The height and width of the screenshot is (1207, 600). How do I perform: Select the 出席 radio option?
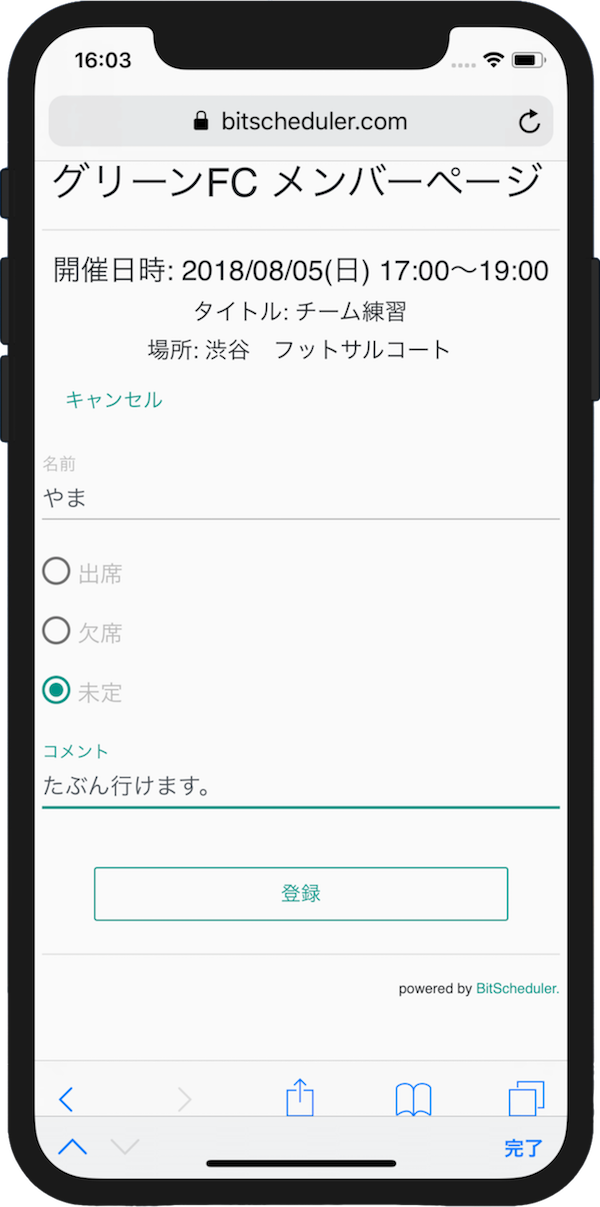click(57, 572)
